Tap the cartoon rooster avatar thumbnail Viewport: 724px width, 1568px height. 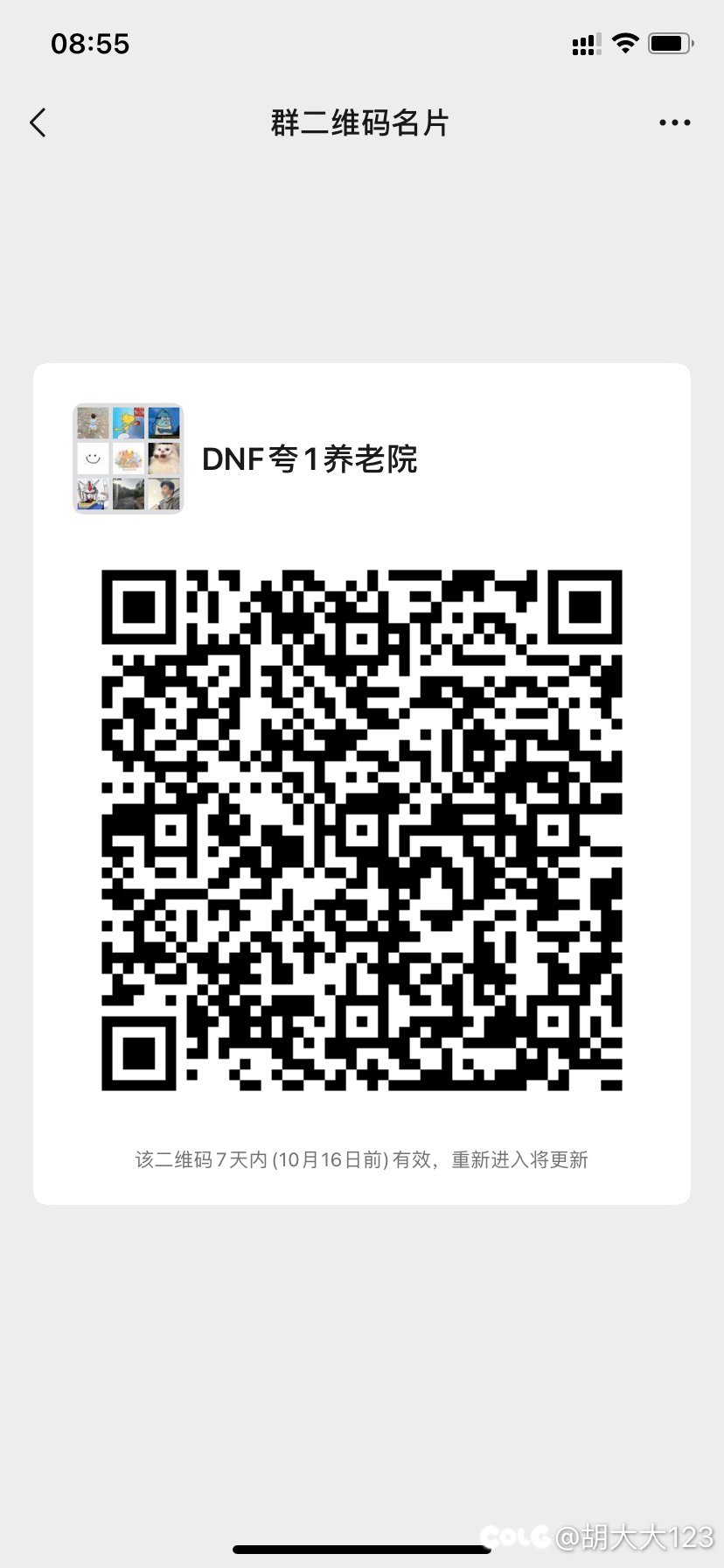click(128, 423)
